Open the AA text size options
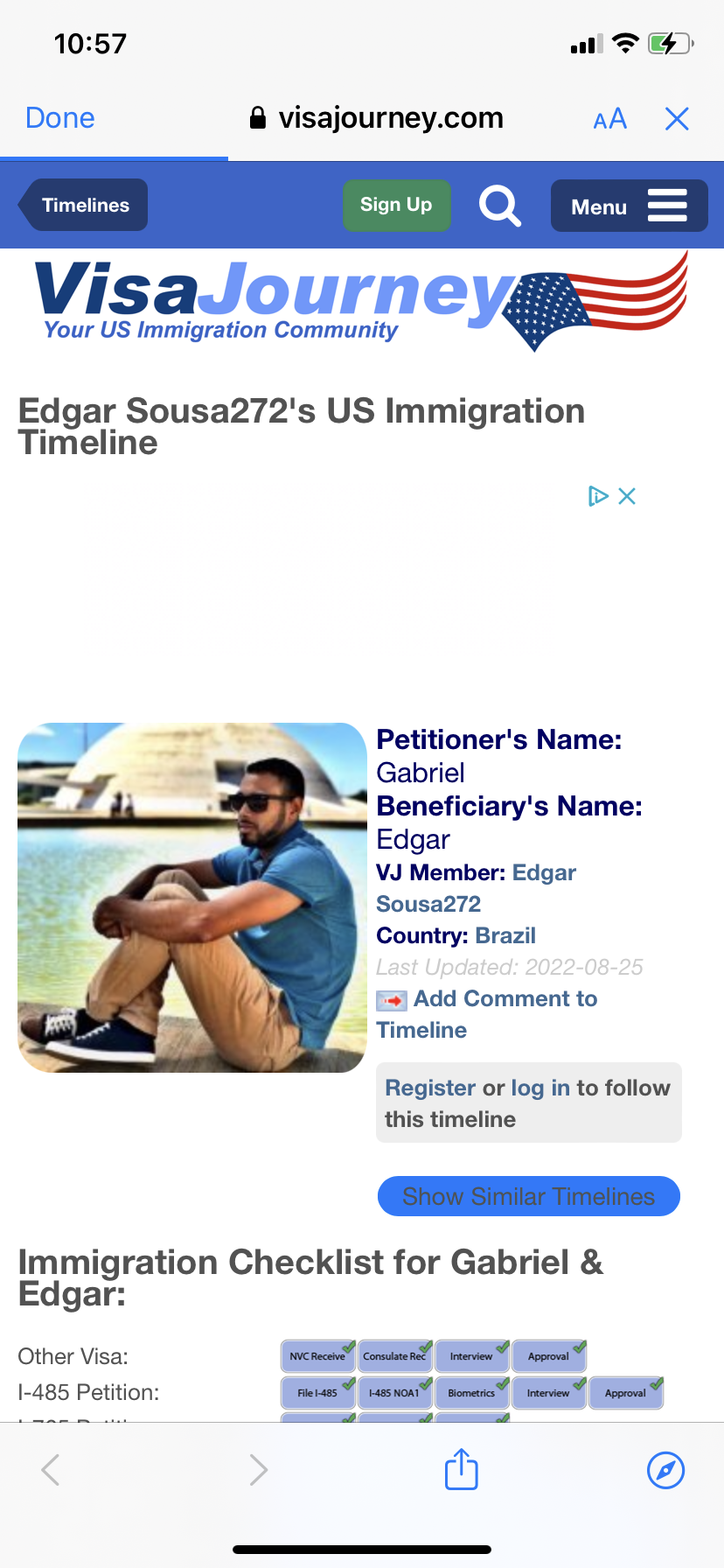The width and height of the screenshot is (724, 1568). [x=609, y=119]
